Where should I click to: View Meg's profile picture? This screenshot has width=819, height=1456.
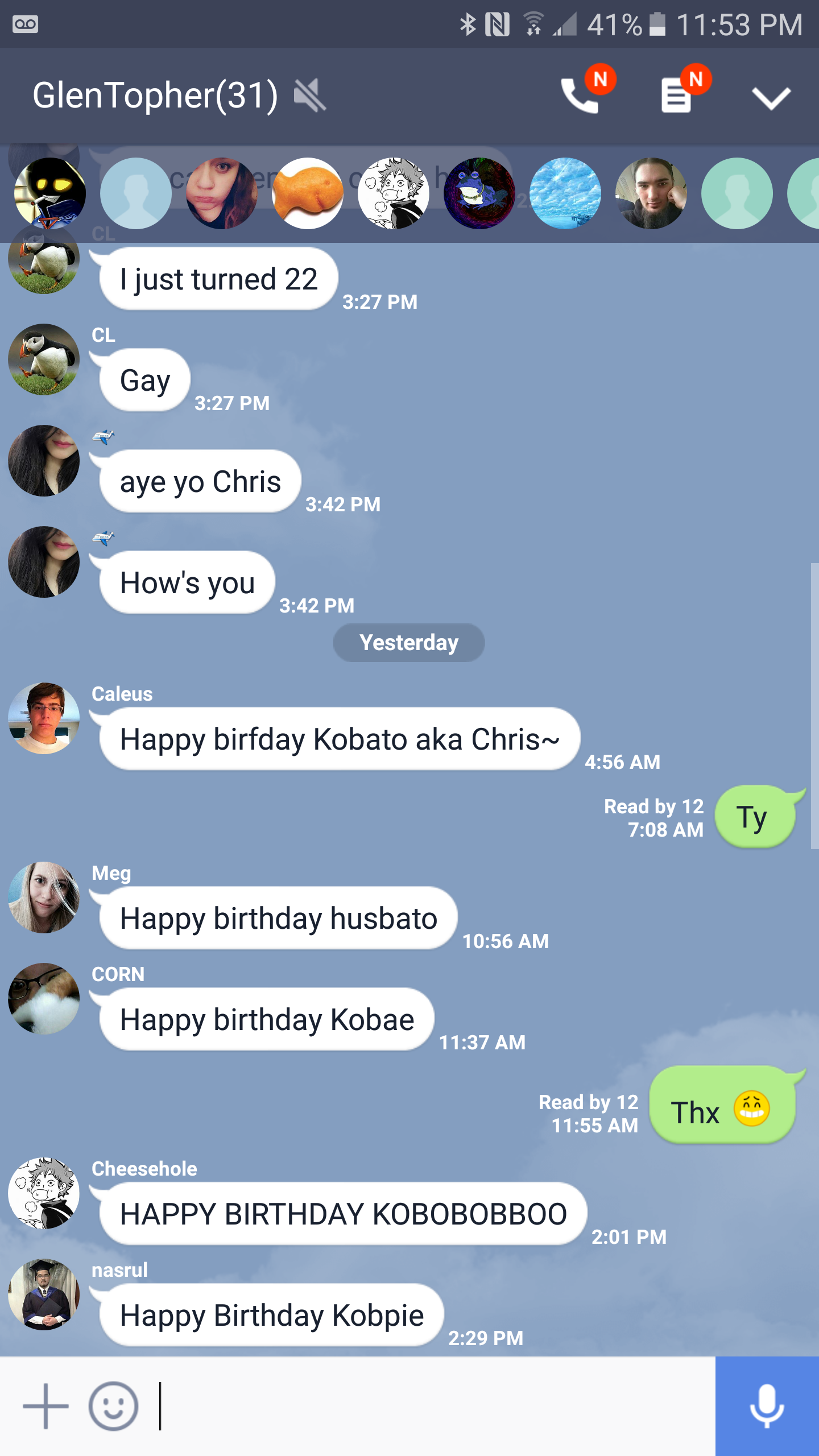click(44, 897)
